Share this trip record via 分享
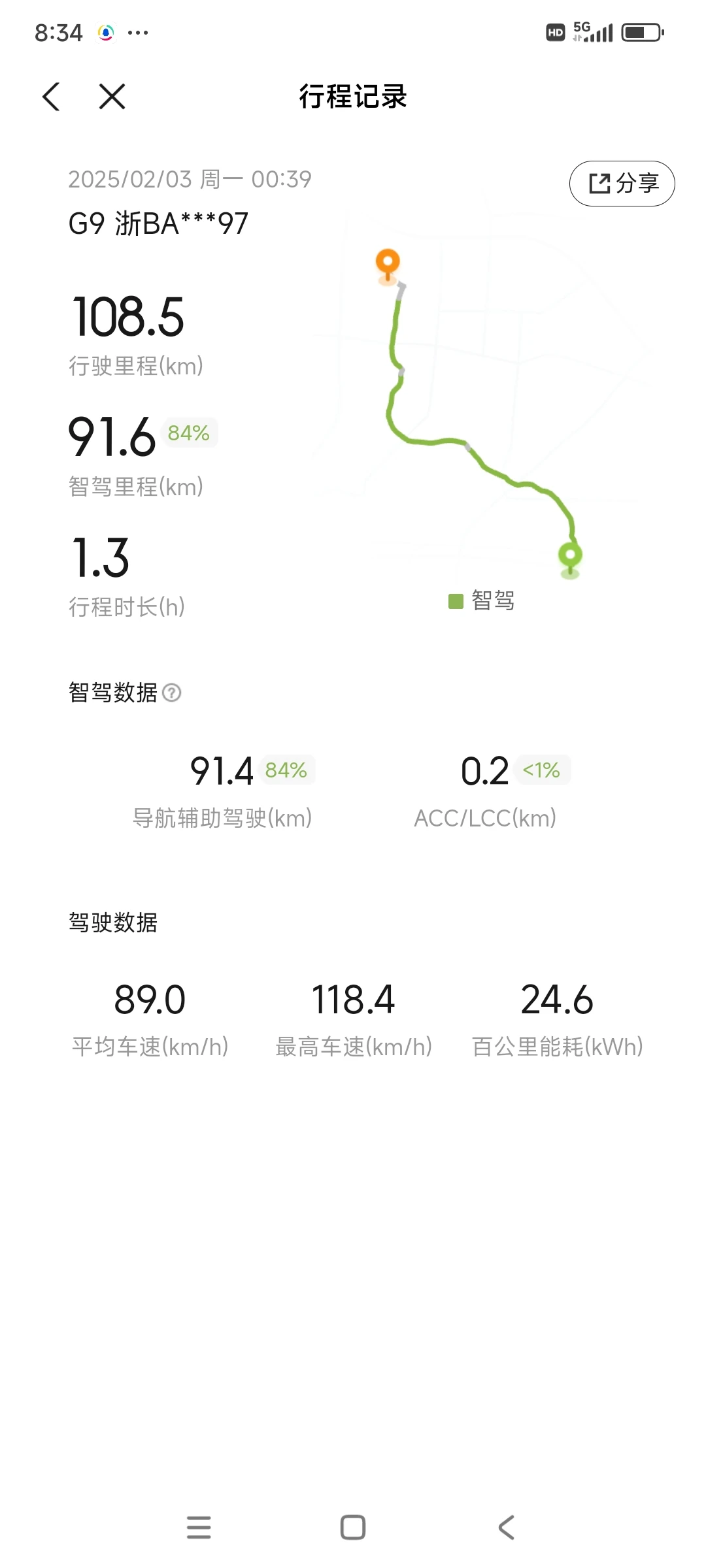The width and height of the screenshot is (706, 1568). click(622, 184)
